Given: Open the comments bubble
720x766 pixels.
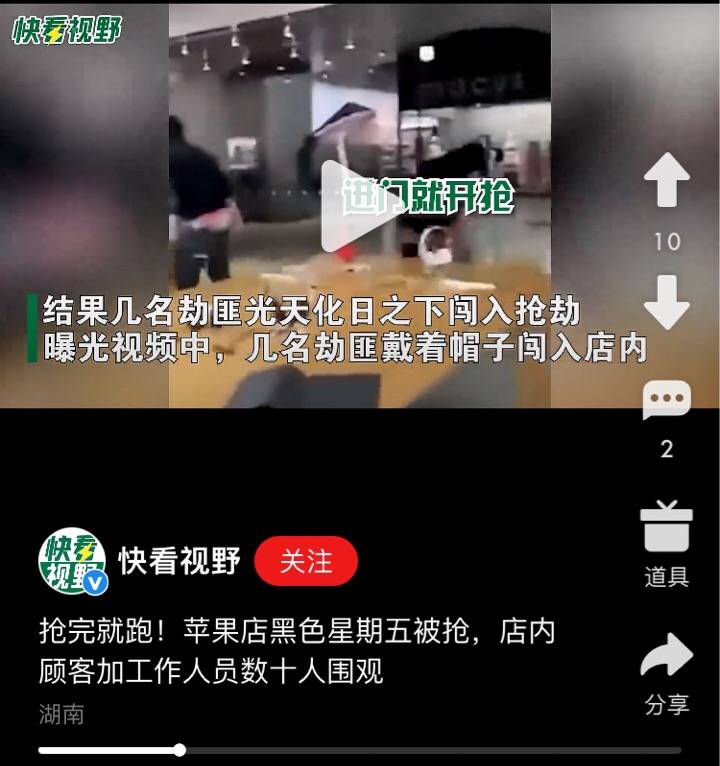Looking at the screenshot, I should point(666,402).
